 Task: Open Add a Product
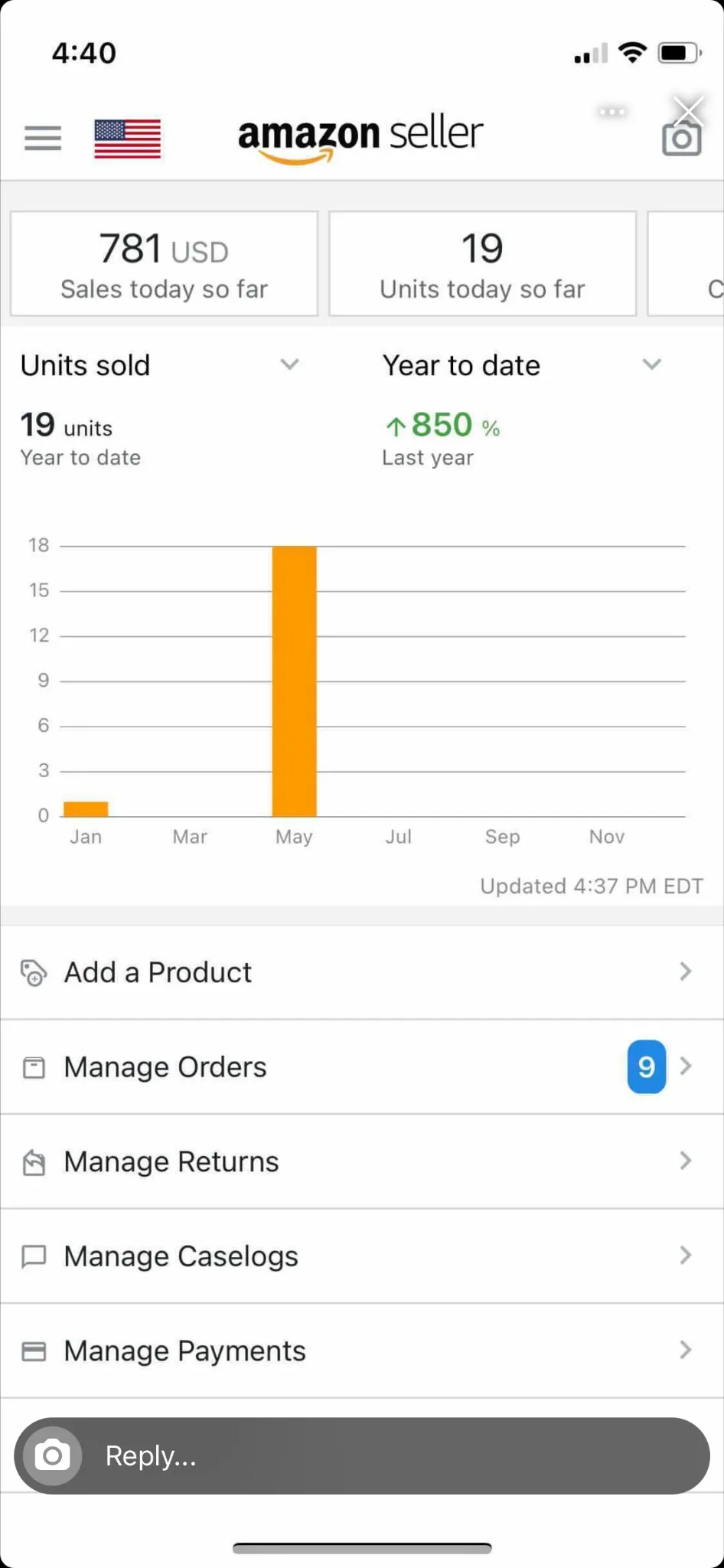(x=362, y=972)
